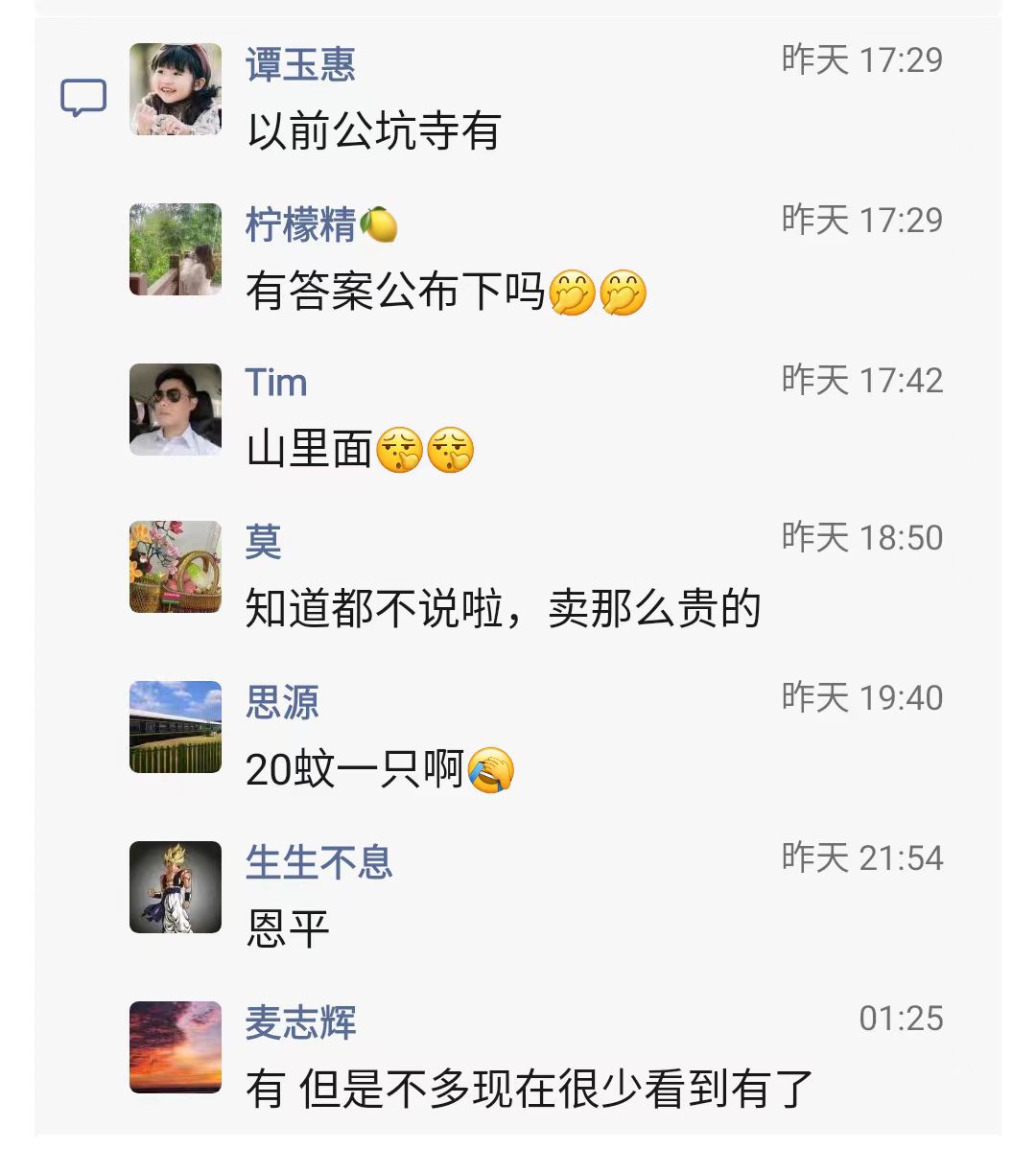Screen dimensions: 1036x1150
Task: Select the username 思源
Action: point(282,701)
